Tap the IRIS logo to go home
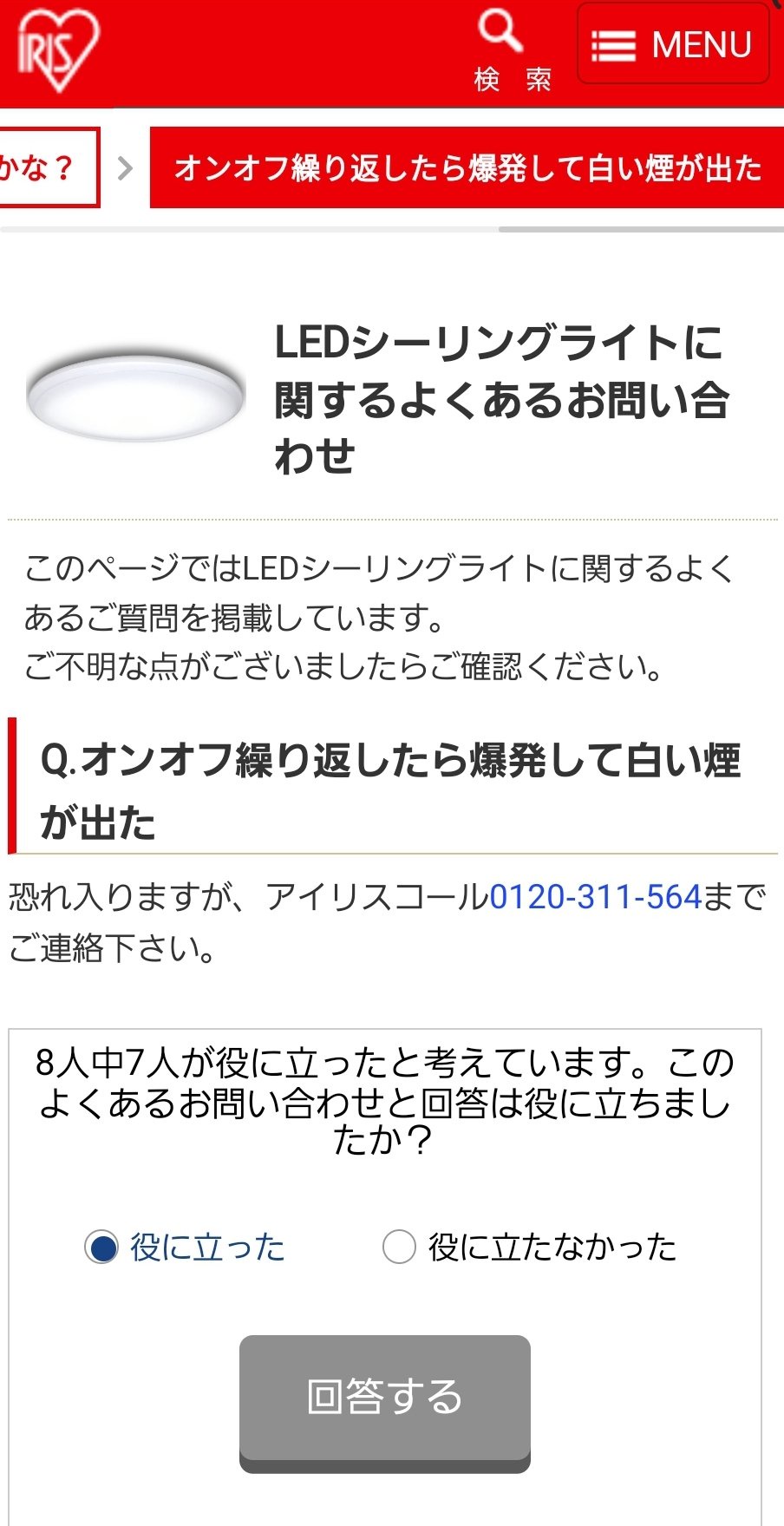This screenshot has height=1526, width=784. (58, 50)
